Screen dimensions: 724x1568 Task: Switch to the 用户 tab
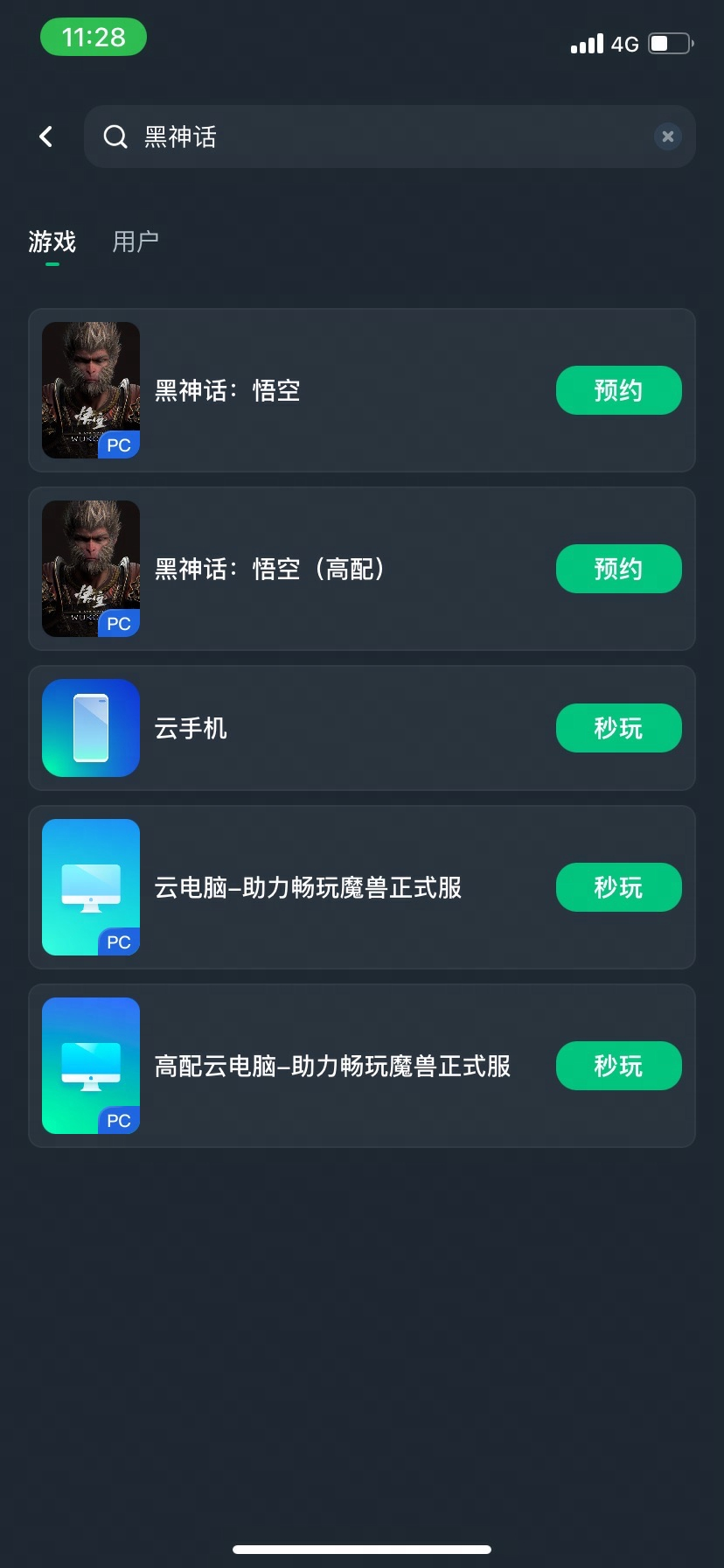(136, 241)
